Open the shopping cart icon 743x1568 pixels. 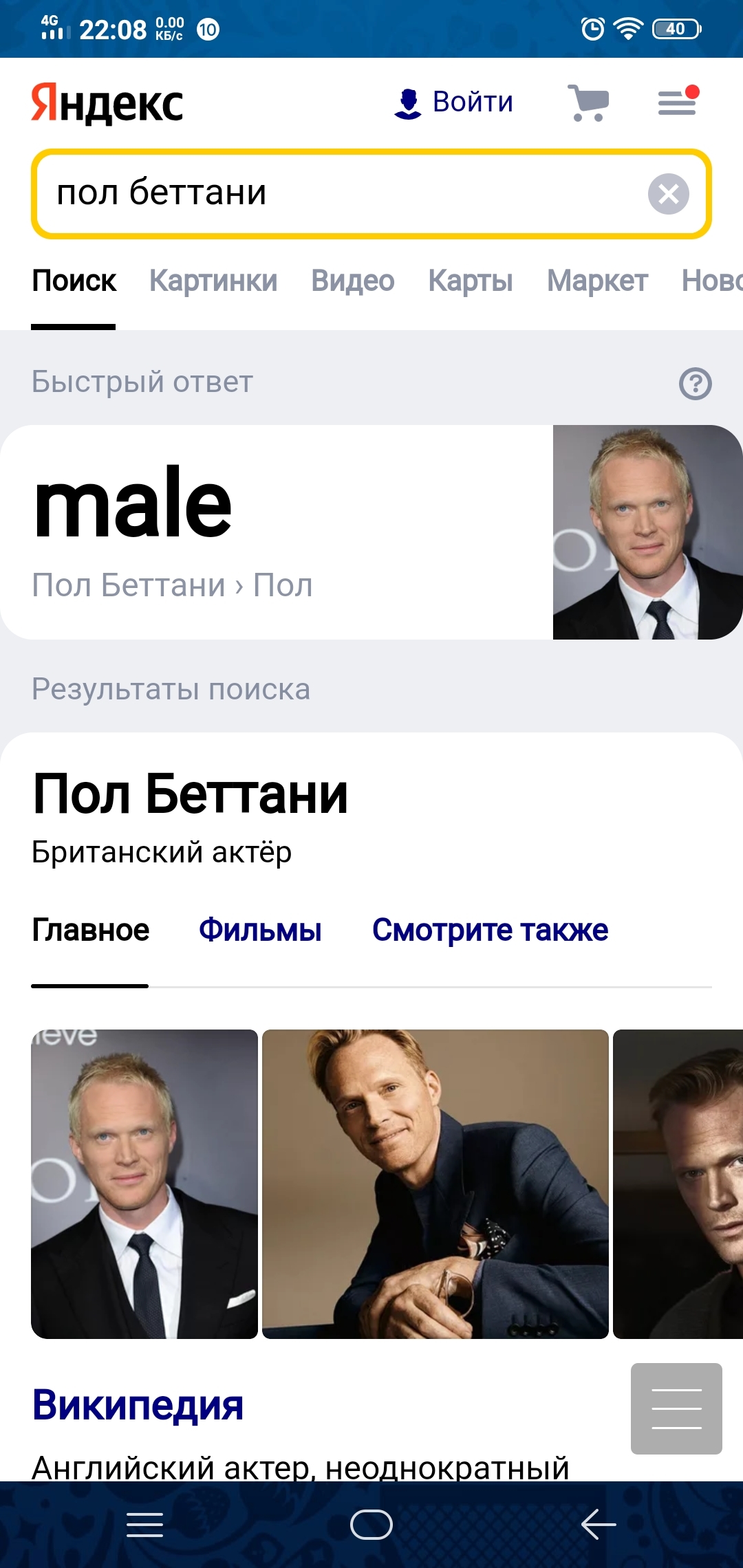pyautogui.click(x=588, y=103)
